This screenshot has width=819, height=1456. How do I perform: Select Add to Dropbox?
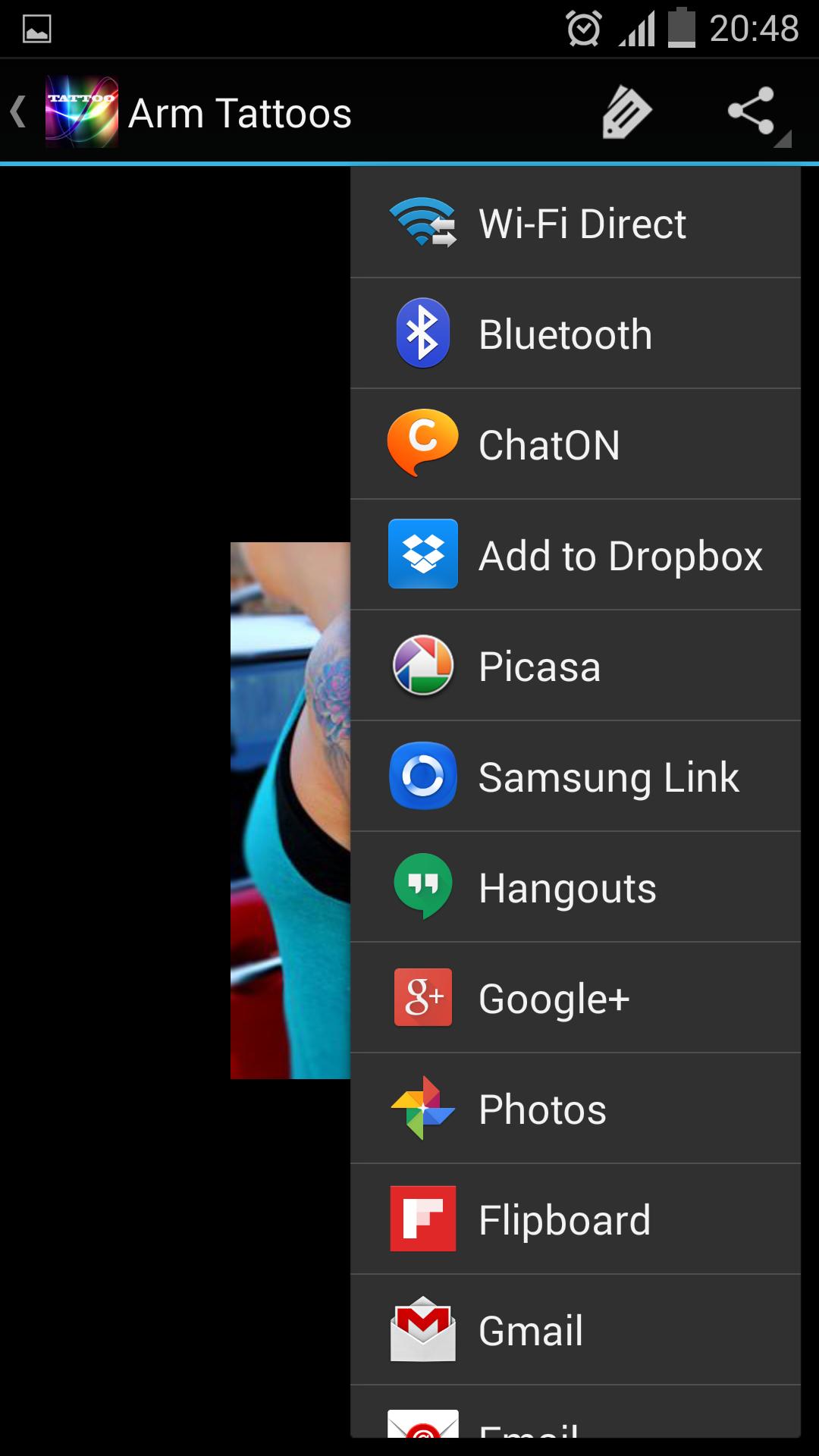pyautogui.click(x=576, y=555)
